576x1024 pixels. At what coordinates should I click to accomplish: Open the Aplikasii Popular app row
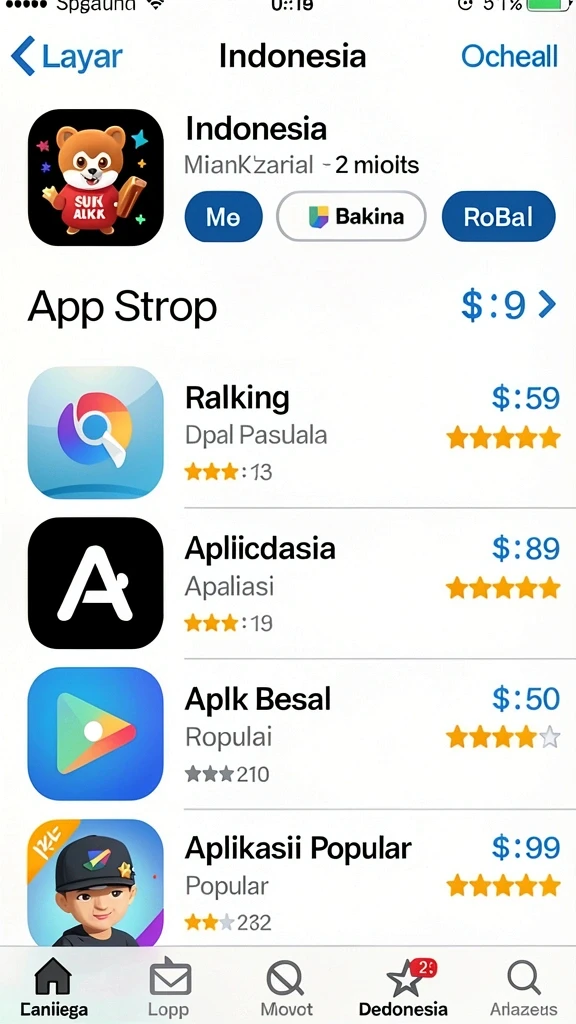click(x=294, y=882)
